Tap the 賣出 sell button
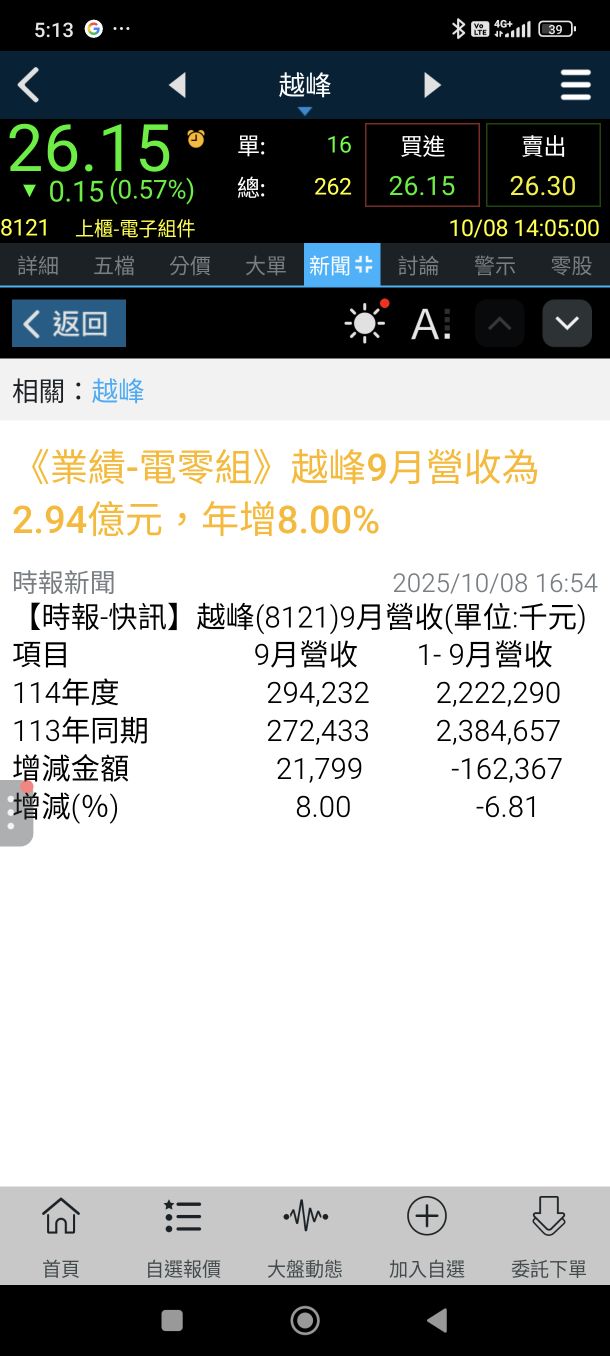Image resolution: width=610 pixels, height=1356 pixels. click(x=543, y=166)
